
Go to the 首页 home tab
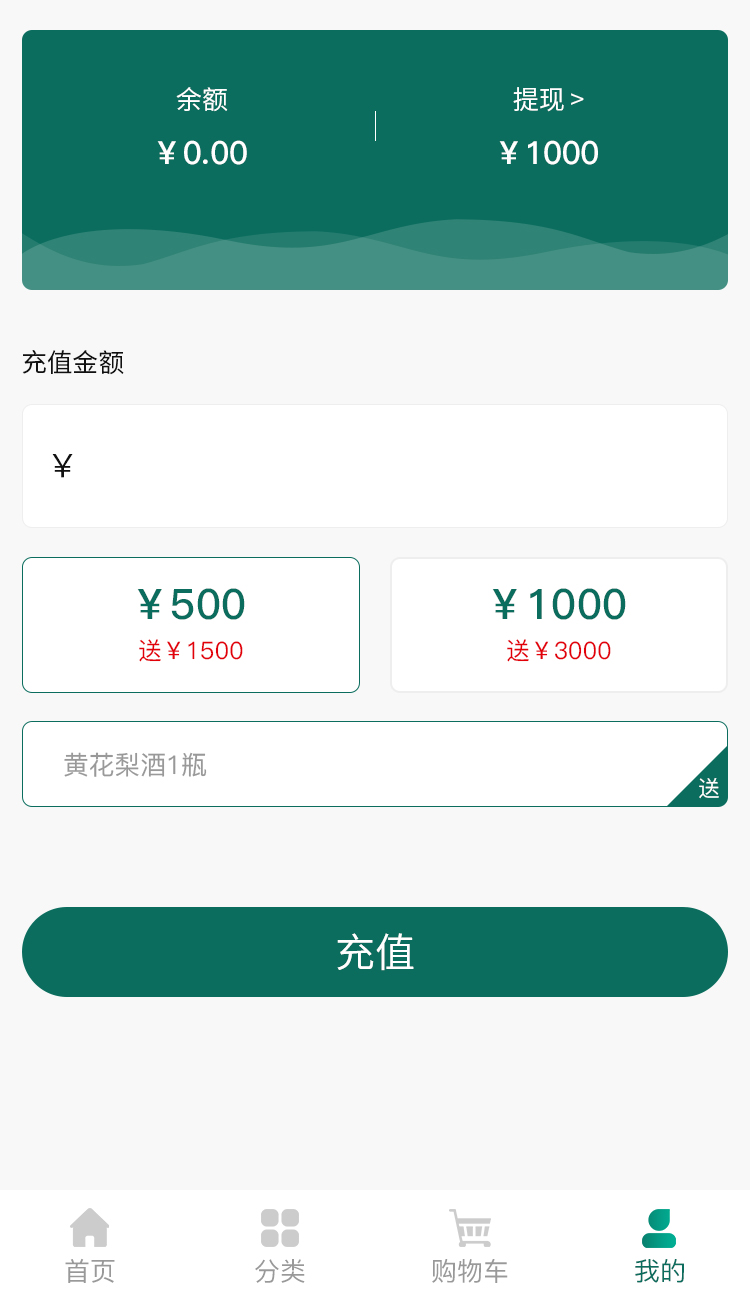coord(90,1246)
